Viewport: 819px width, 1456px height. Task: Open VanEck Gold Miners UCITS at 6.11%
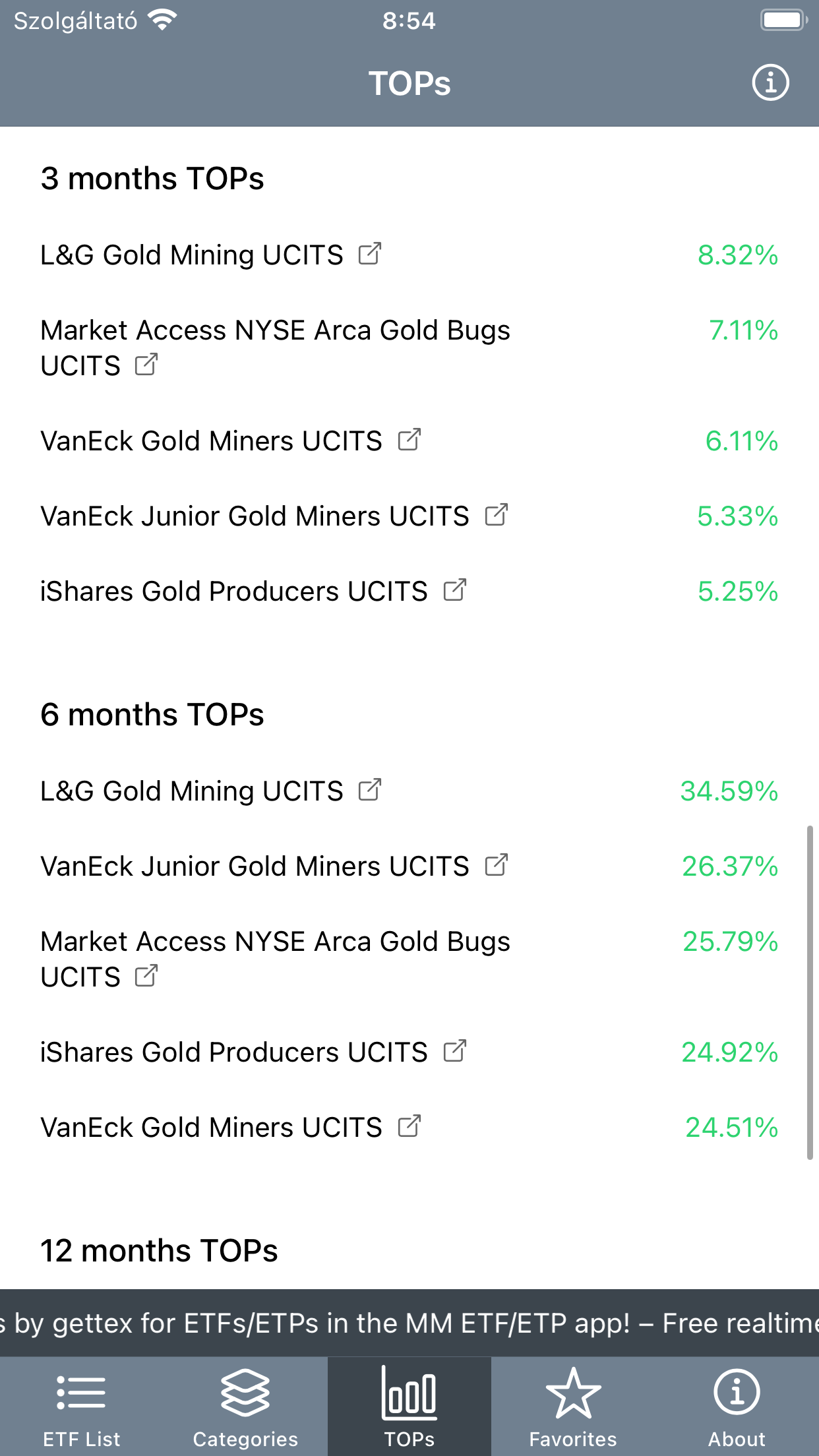pos(409,440)
